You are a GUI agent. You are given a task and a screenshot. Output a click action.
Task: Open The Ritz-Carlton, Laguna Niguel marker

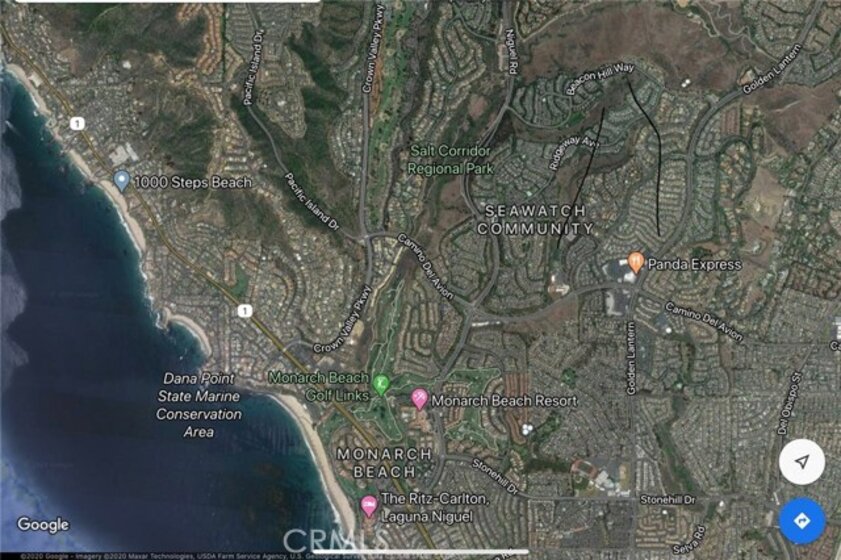coord(369,505)
